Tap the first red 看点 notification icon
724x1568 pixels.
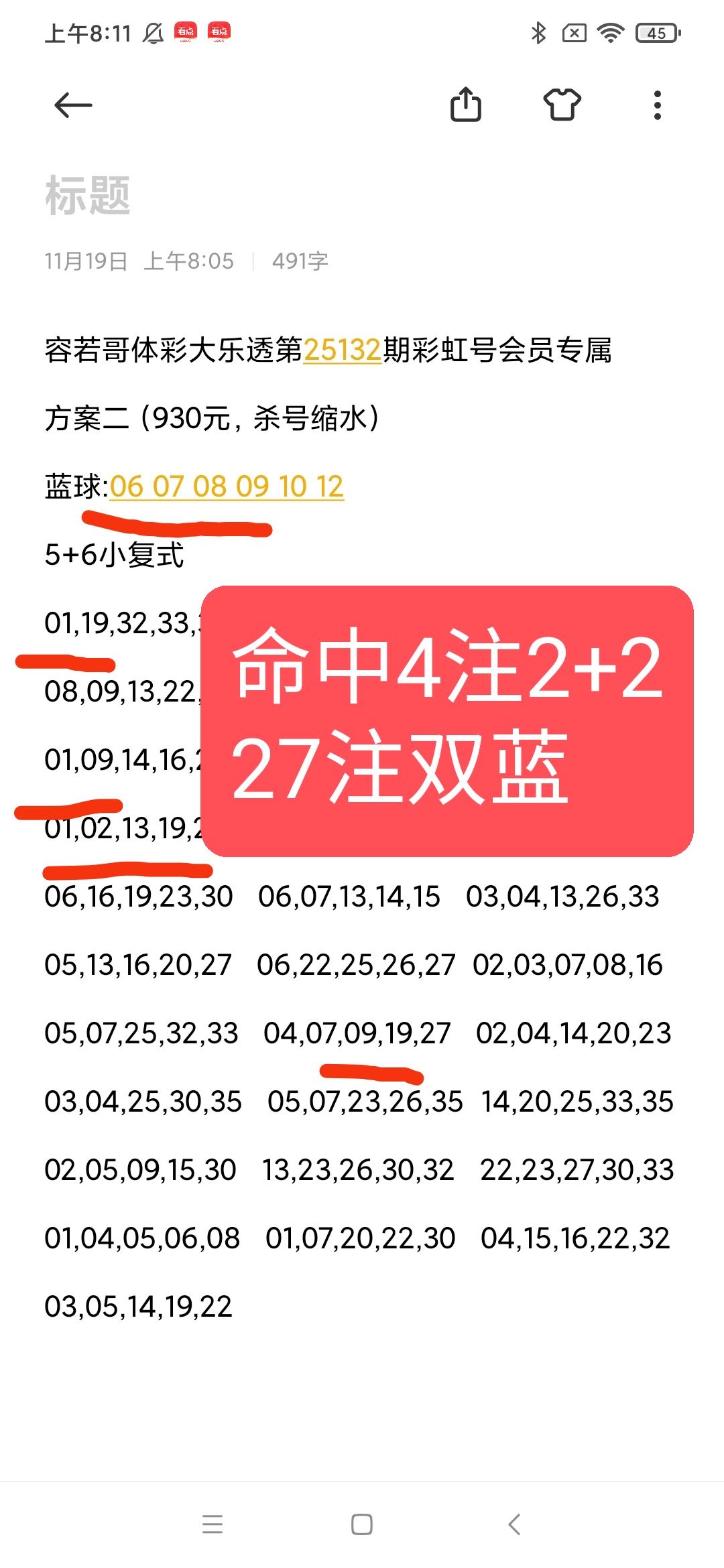[x=186, y=31]
